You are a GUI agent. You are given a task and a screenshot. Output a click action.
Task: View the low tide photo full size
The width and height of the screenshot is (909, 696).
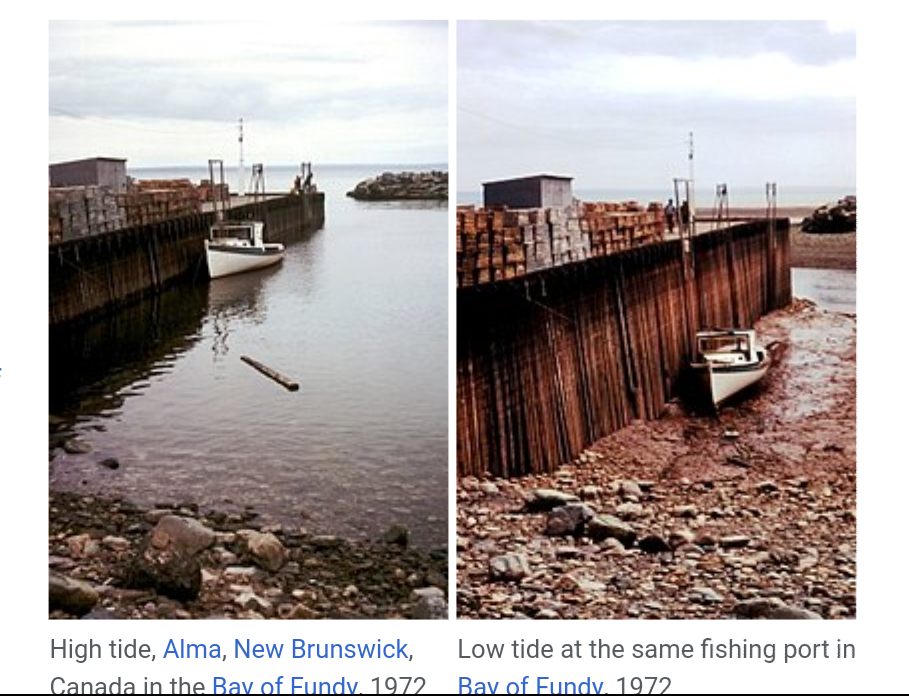click(x=656, y=320)
